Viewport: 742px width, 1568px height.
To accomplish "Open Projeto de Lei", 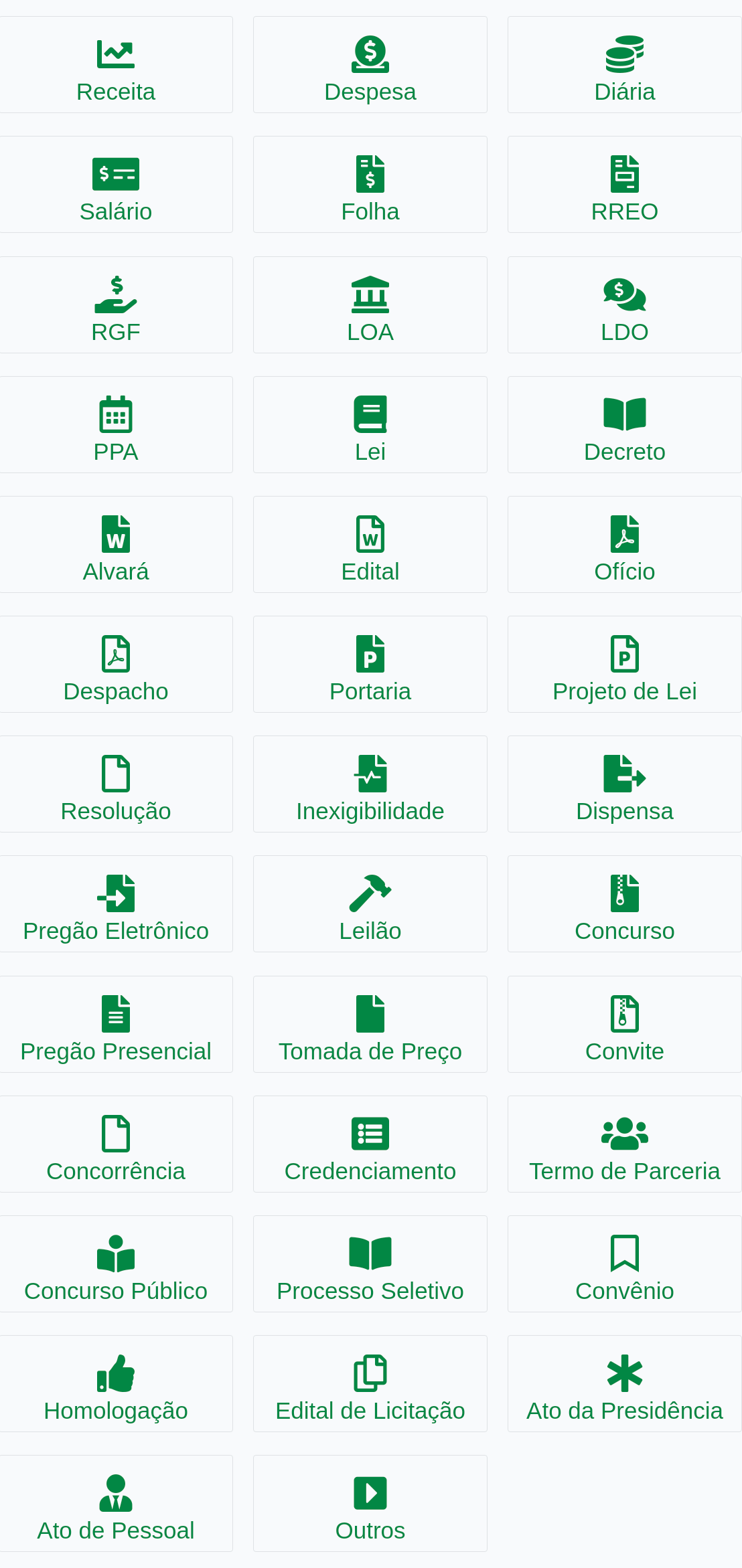I will click(624, 664).
